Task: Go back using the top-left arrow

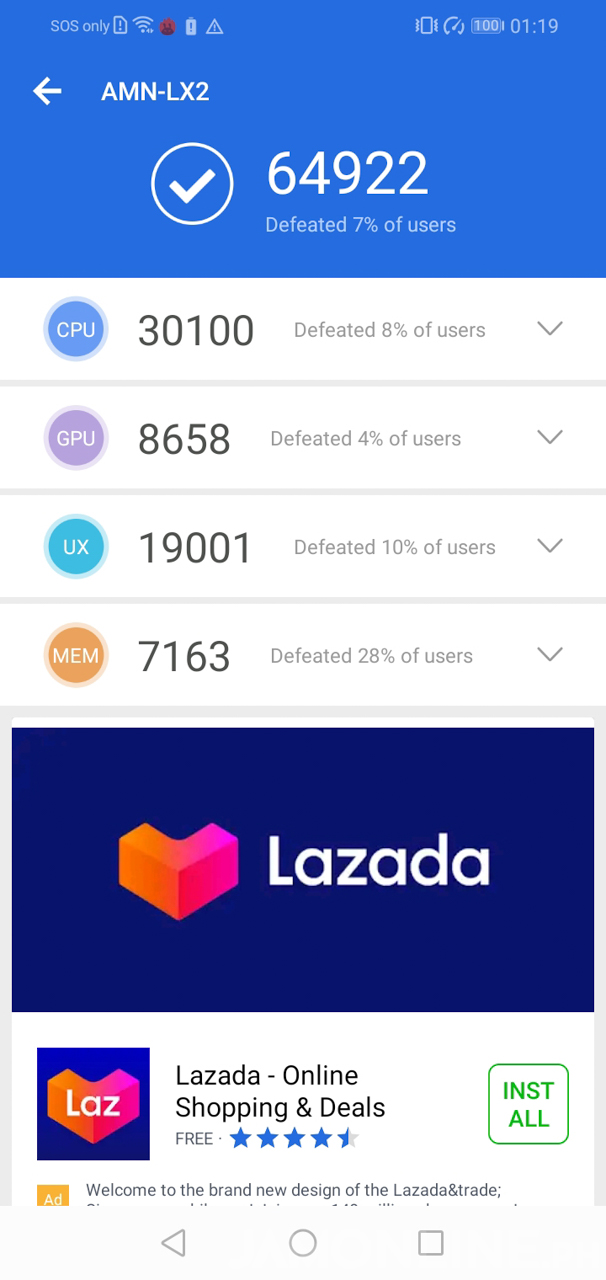Action: pyautogui.click(x=47, y=92)
